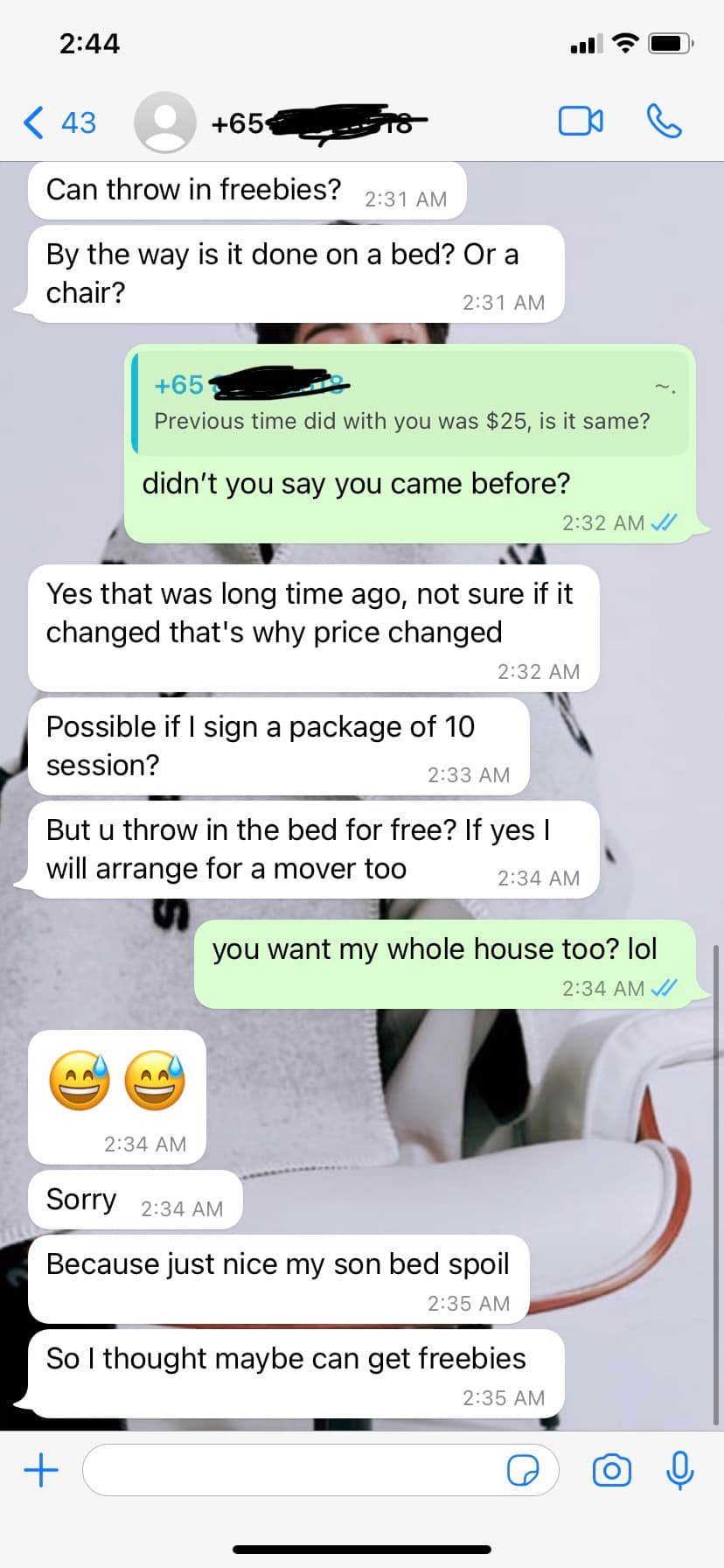This screenshot has width=724, height=1568.
Task: Start a video call
Action: [x=581, y=122]
